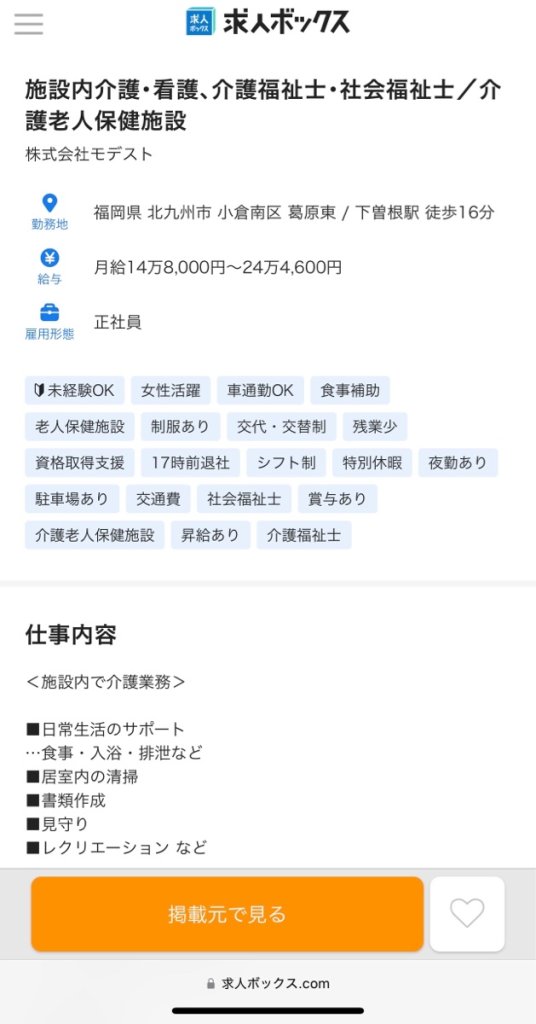This screenshot has width=536, height=1024.
Task: Open the hamburger drawer menu
Action: click(x=29, y=24)
